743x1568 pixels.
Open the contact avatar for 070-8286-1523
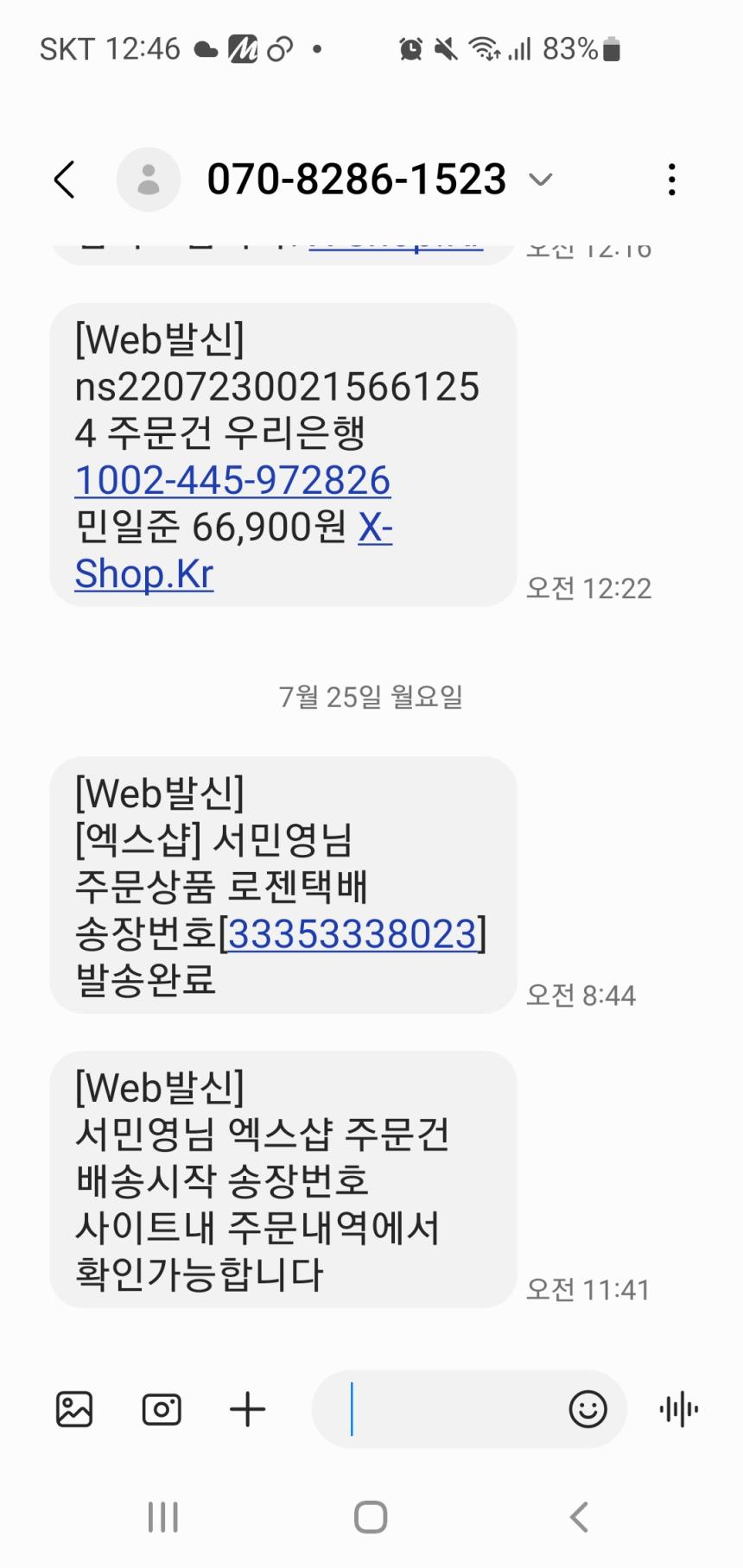(x=149, y=180)
